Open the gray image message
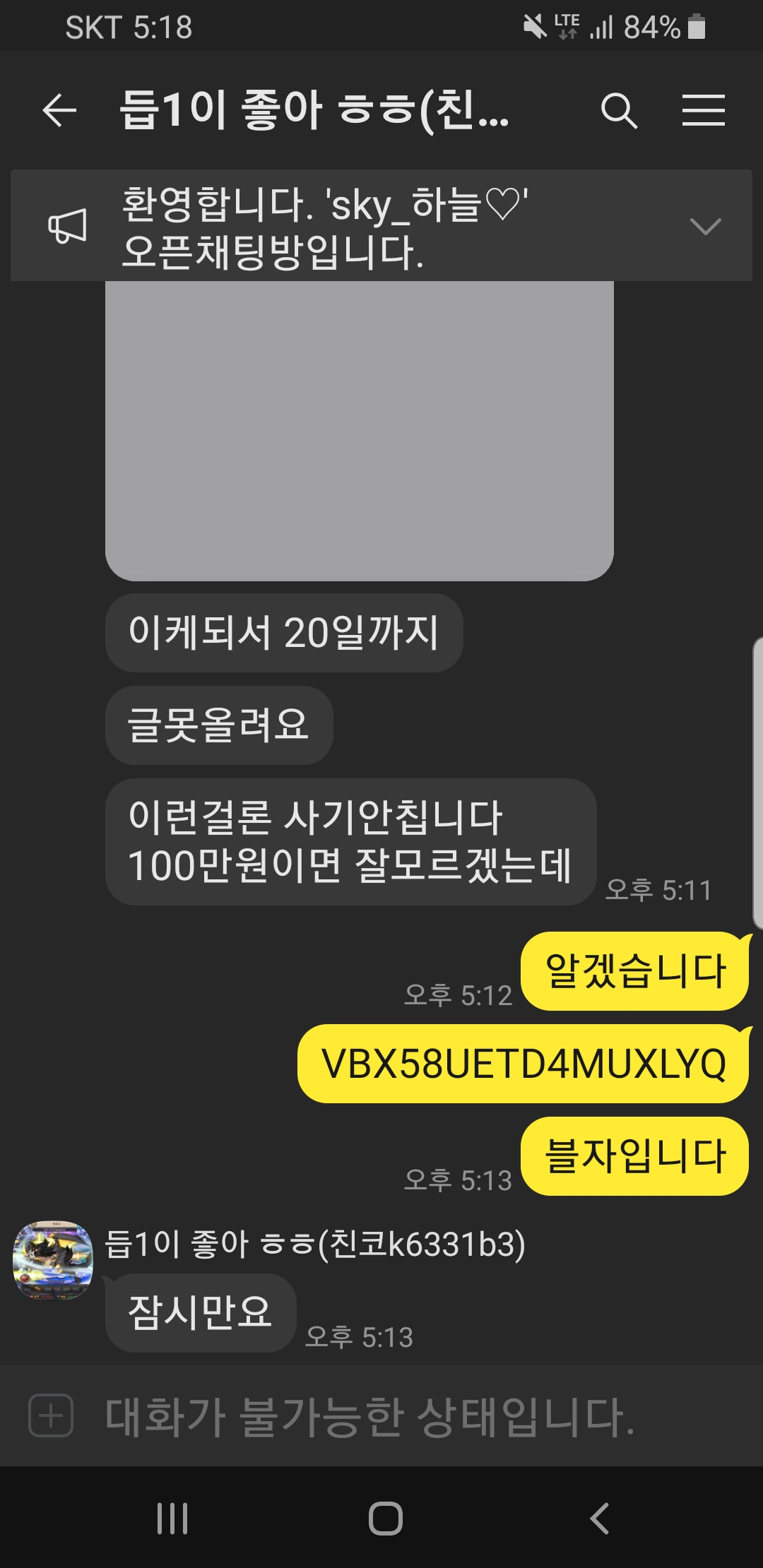Screen dimensions: 763x1568 point(359,429)
